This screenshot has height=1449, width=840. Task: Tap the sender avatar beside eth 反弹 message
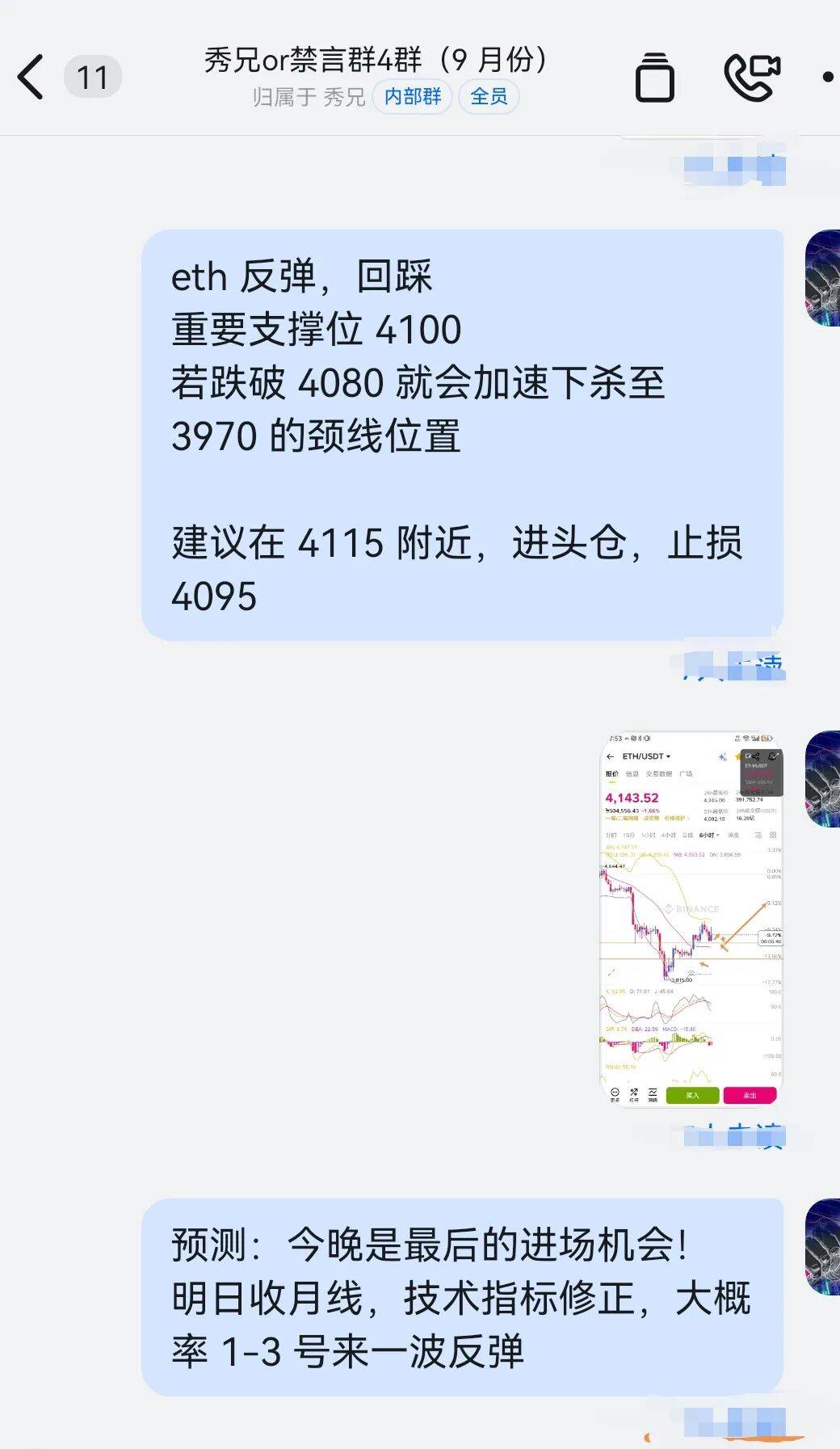click(822, 279)
